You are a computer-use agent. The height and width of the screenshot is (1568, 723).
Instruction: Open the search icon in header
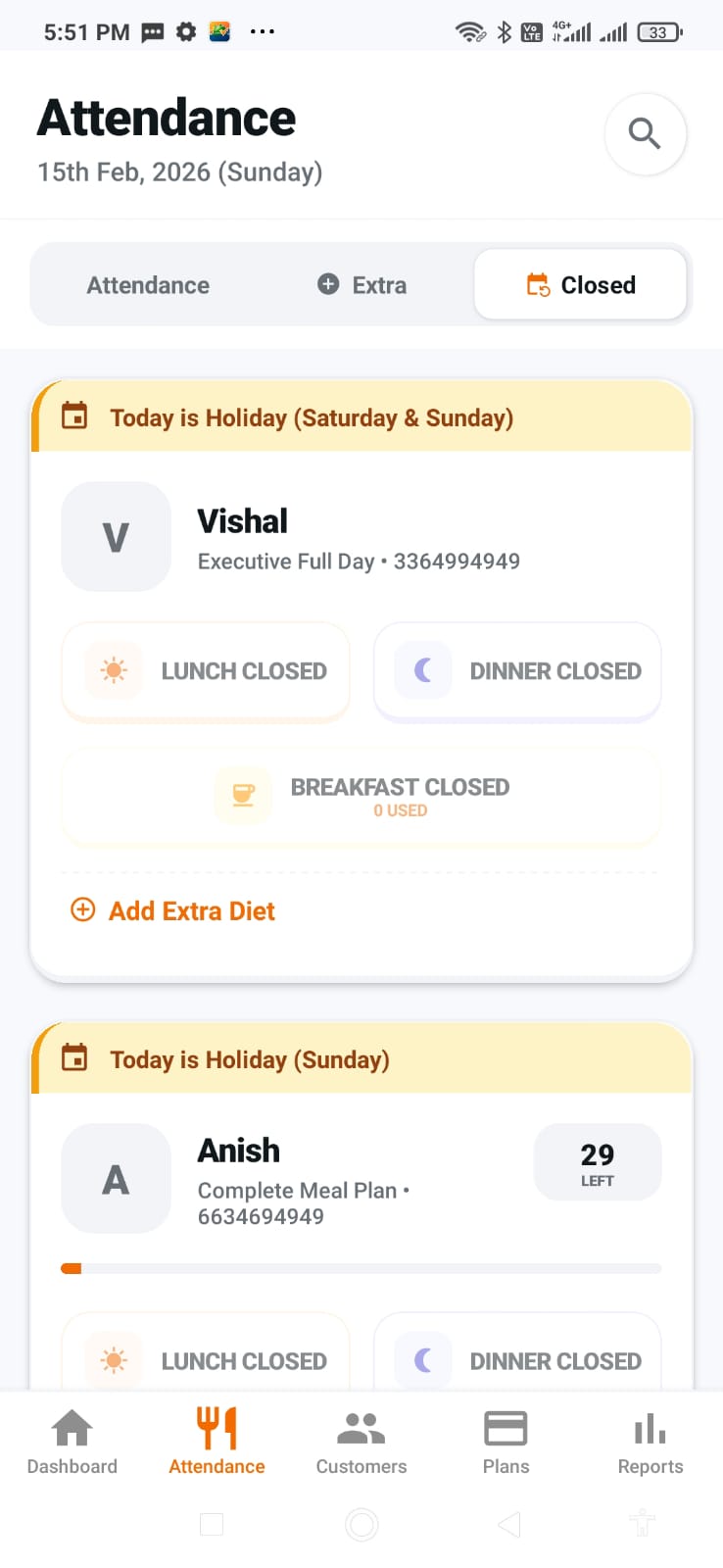(645, 133)
